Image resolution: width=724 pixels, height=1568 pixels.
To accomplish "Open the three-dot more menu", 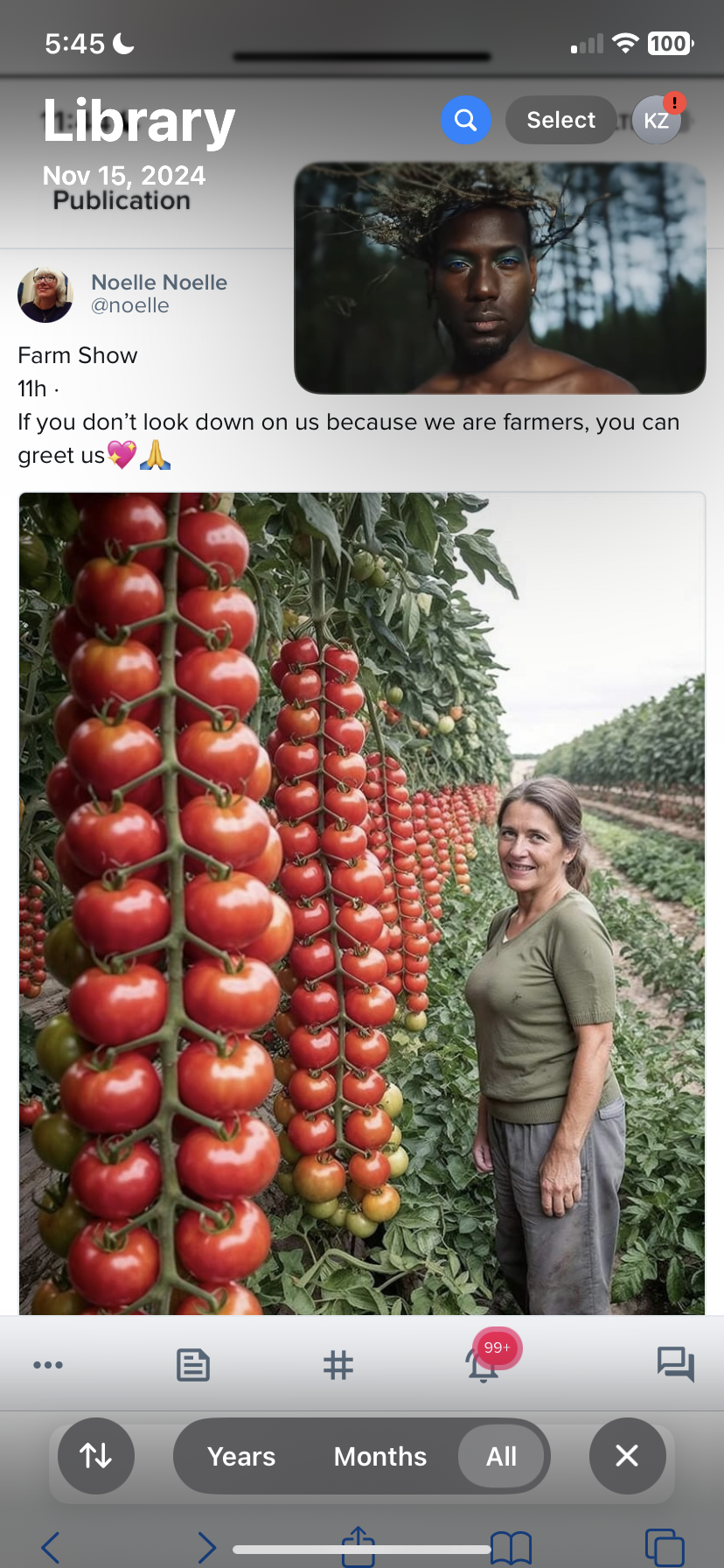I will coord(48,1365).
